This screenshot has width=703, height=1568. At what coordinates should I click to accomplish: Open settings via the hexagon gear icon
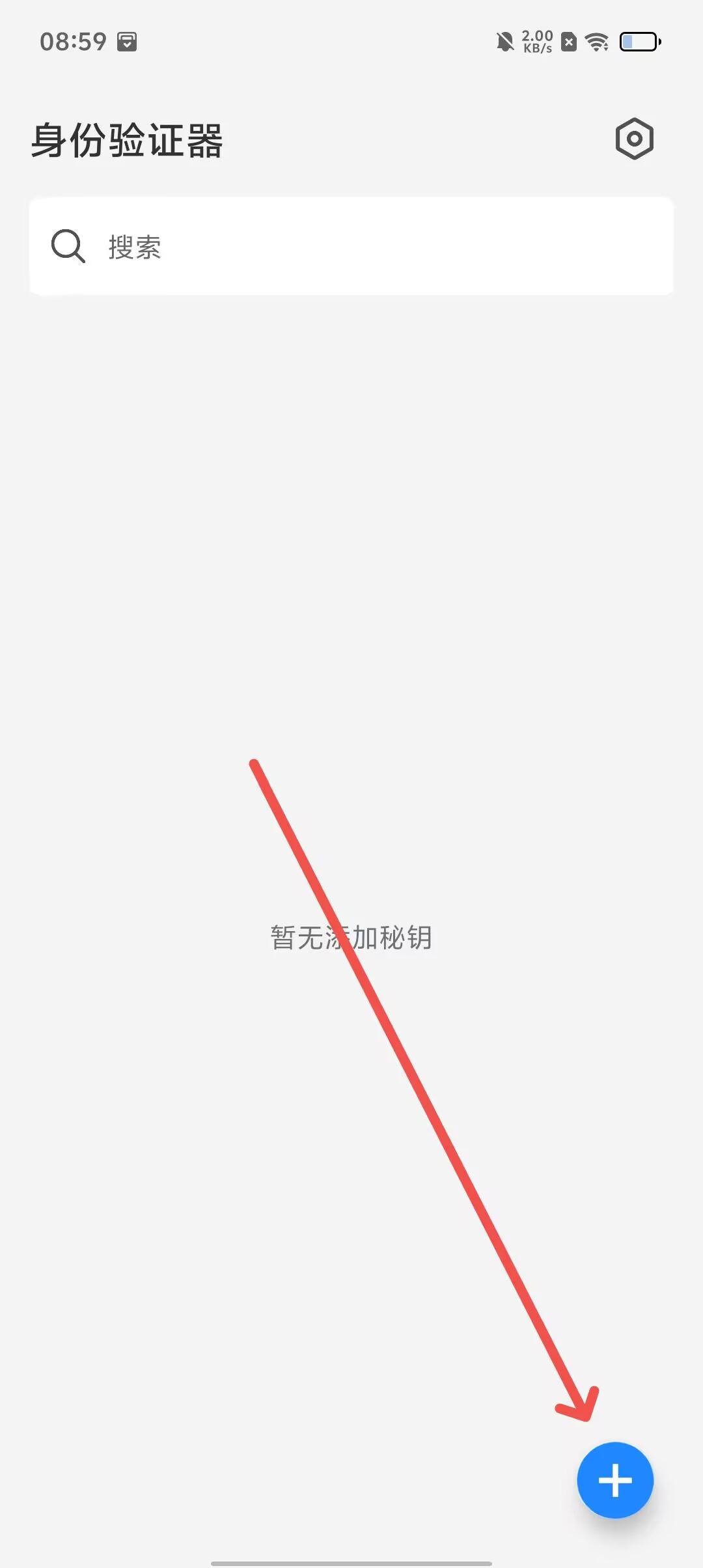click(x=634, y=139)
